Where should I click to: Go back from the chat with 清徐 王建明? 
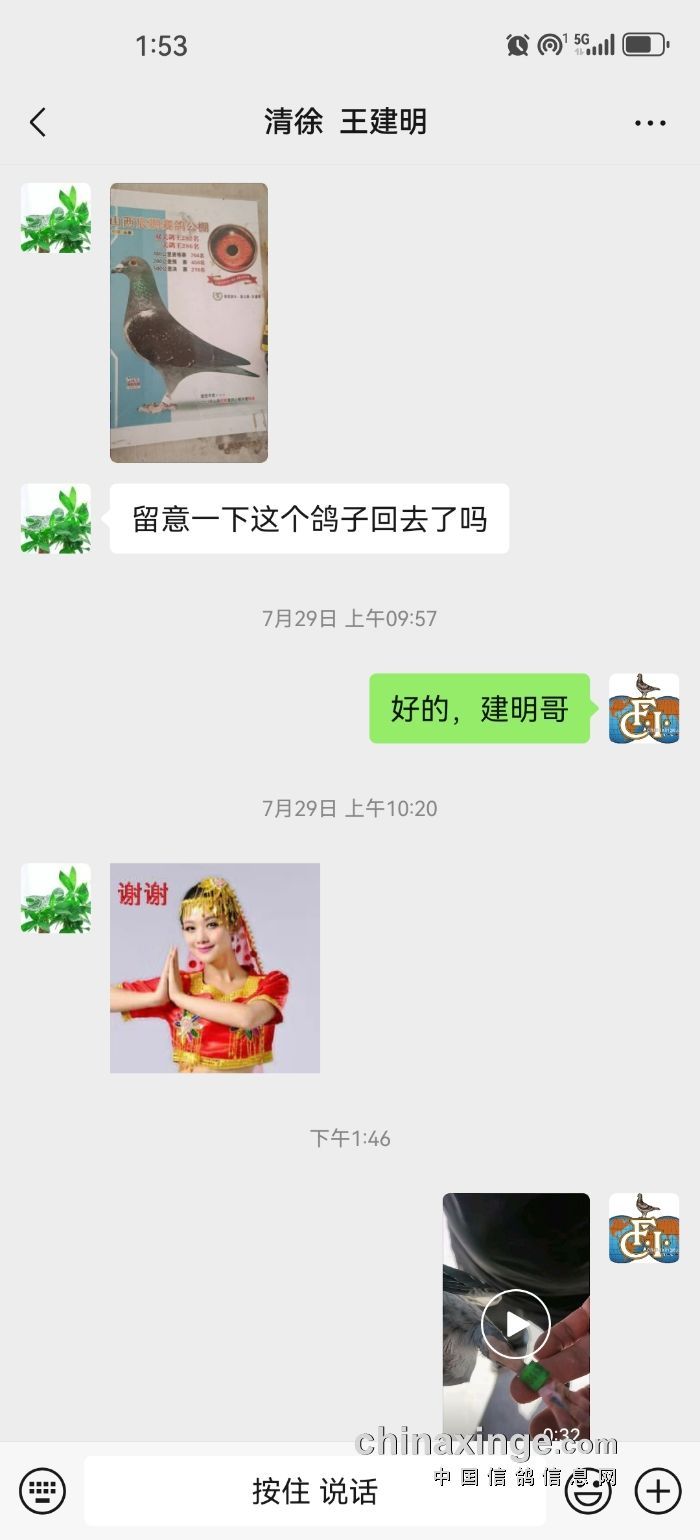click(x=38, y=123)
